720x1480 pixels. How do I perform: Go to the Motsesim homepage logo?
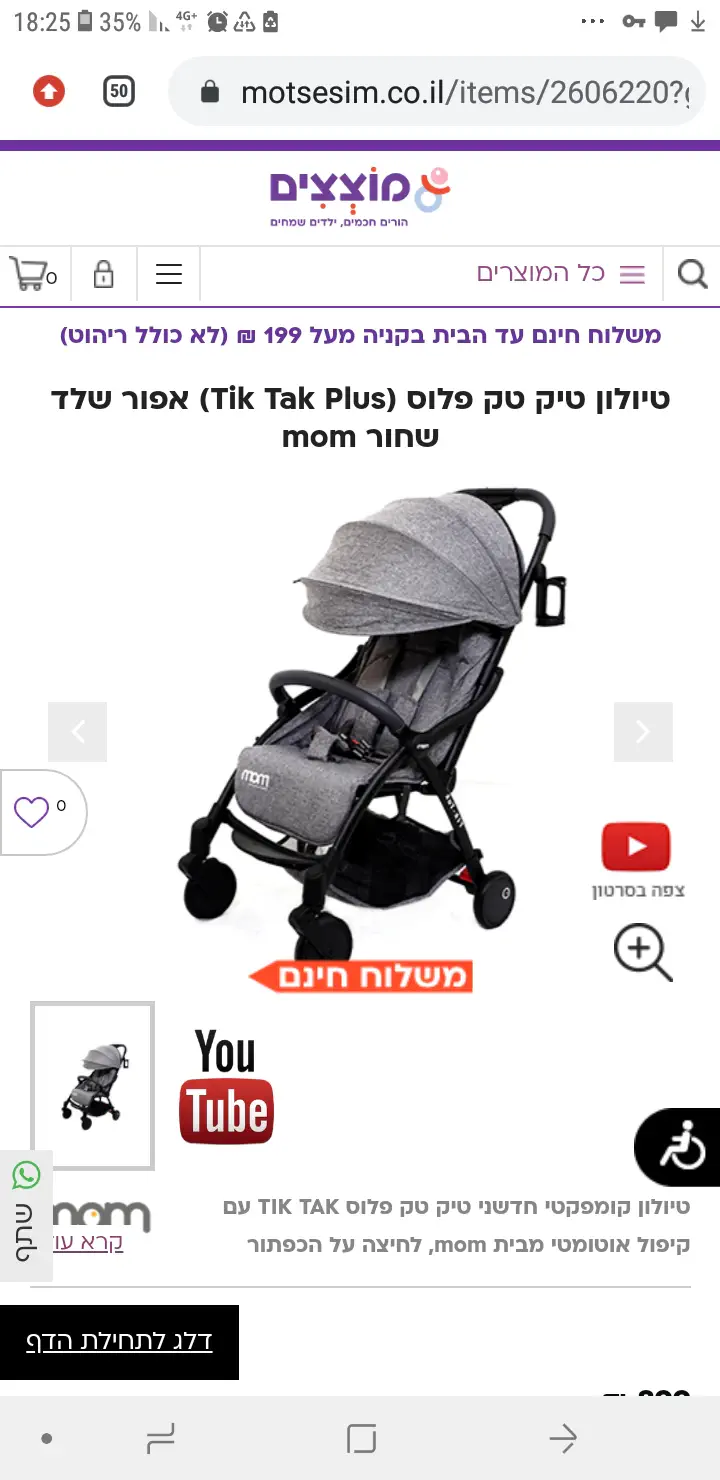(360, 195)
